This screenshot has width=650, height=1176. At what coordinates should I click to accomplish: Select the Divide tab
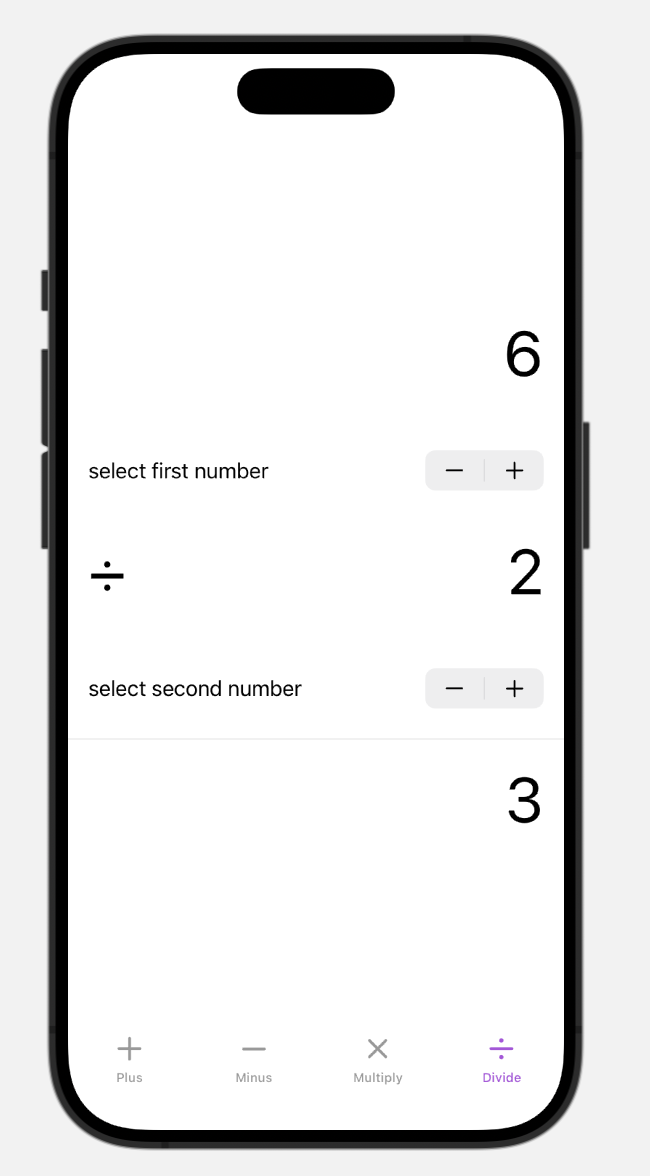pyautogui.click(x=501, y=1060)
